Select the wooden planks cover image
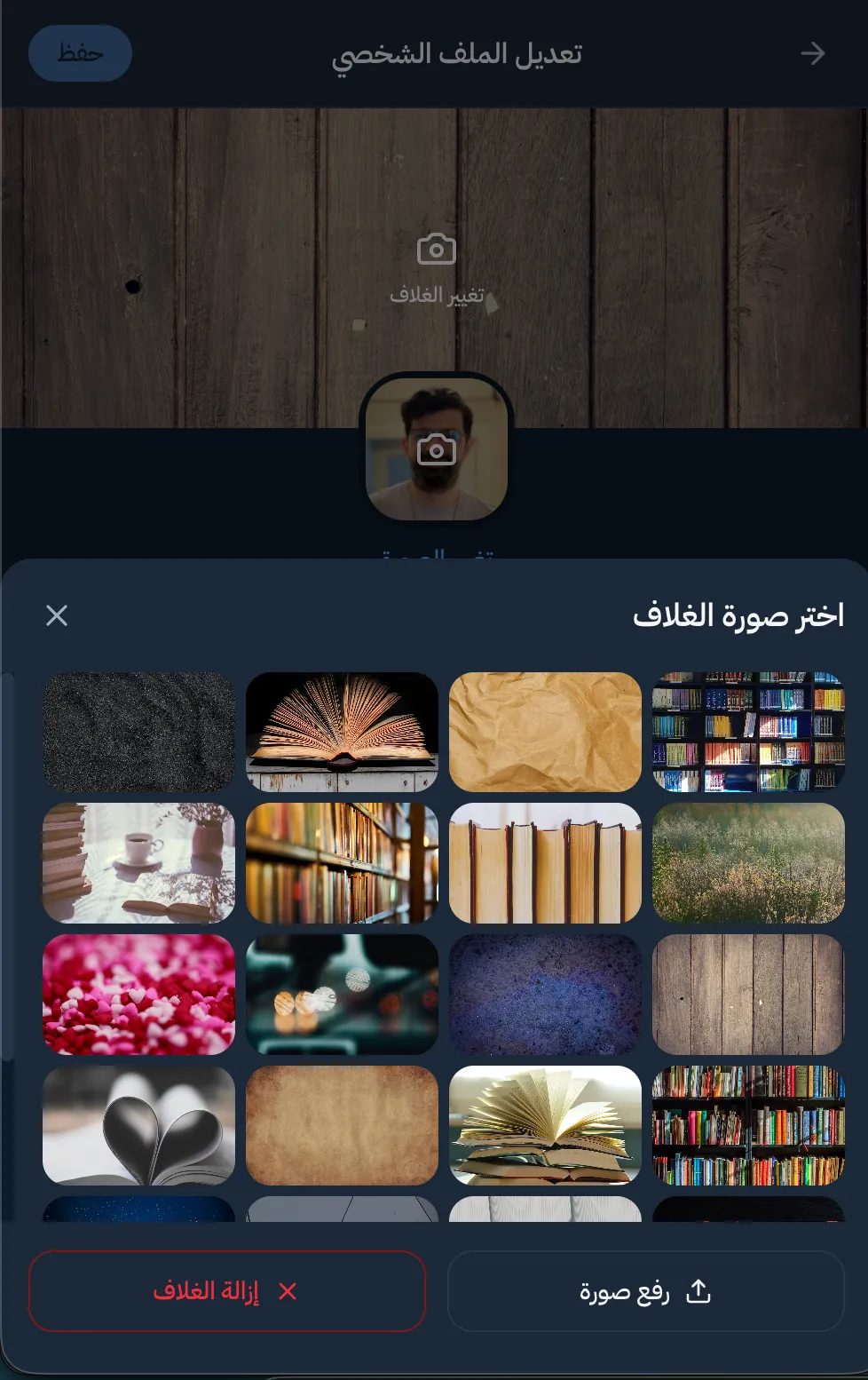The image size is (868, 1380). (x=748, y=995)
